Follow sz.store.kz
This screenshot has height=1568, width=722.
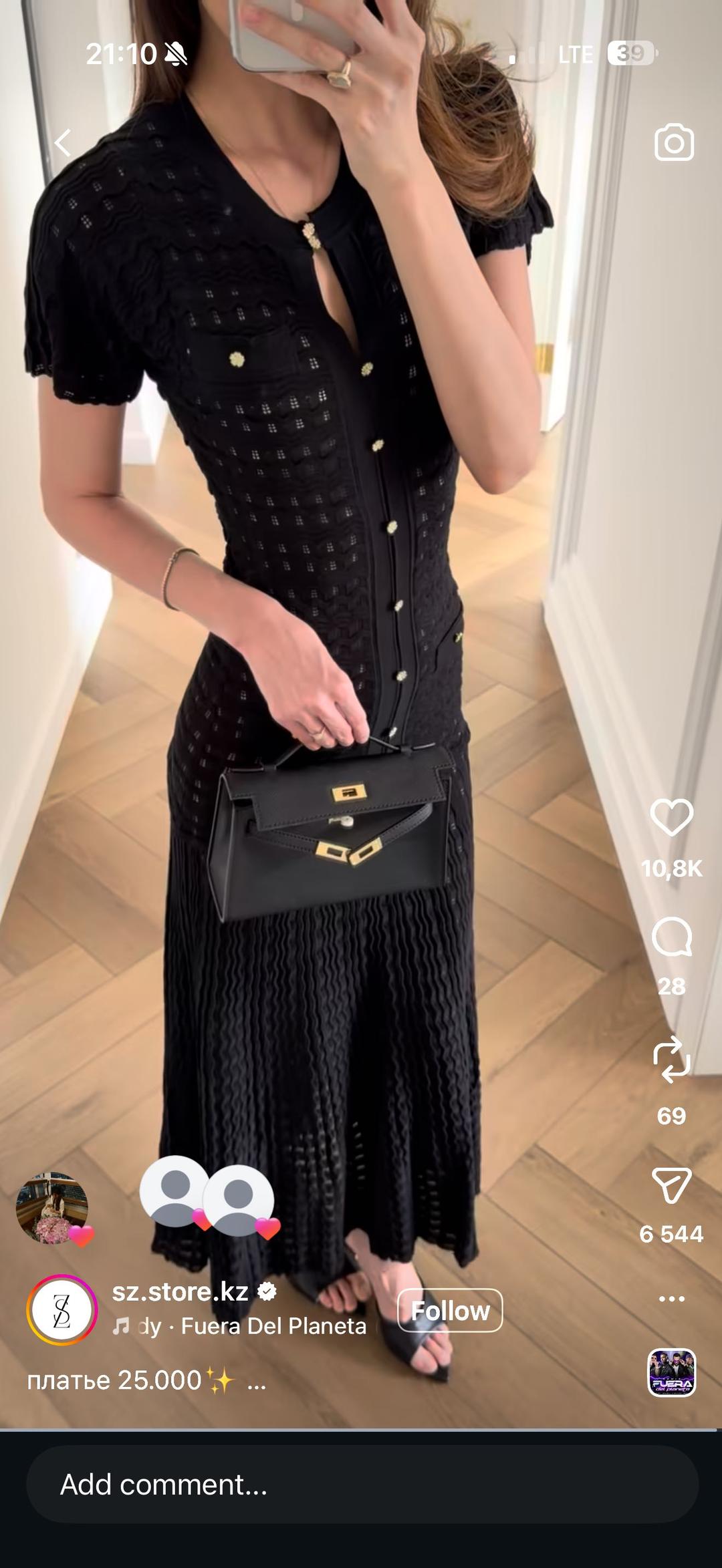tap(450, 1310)
